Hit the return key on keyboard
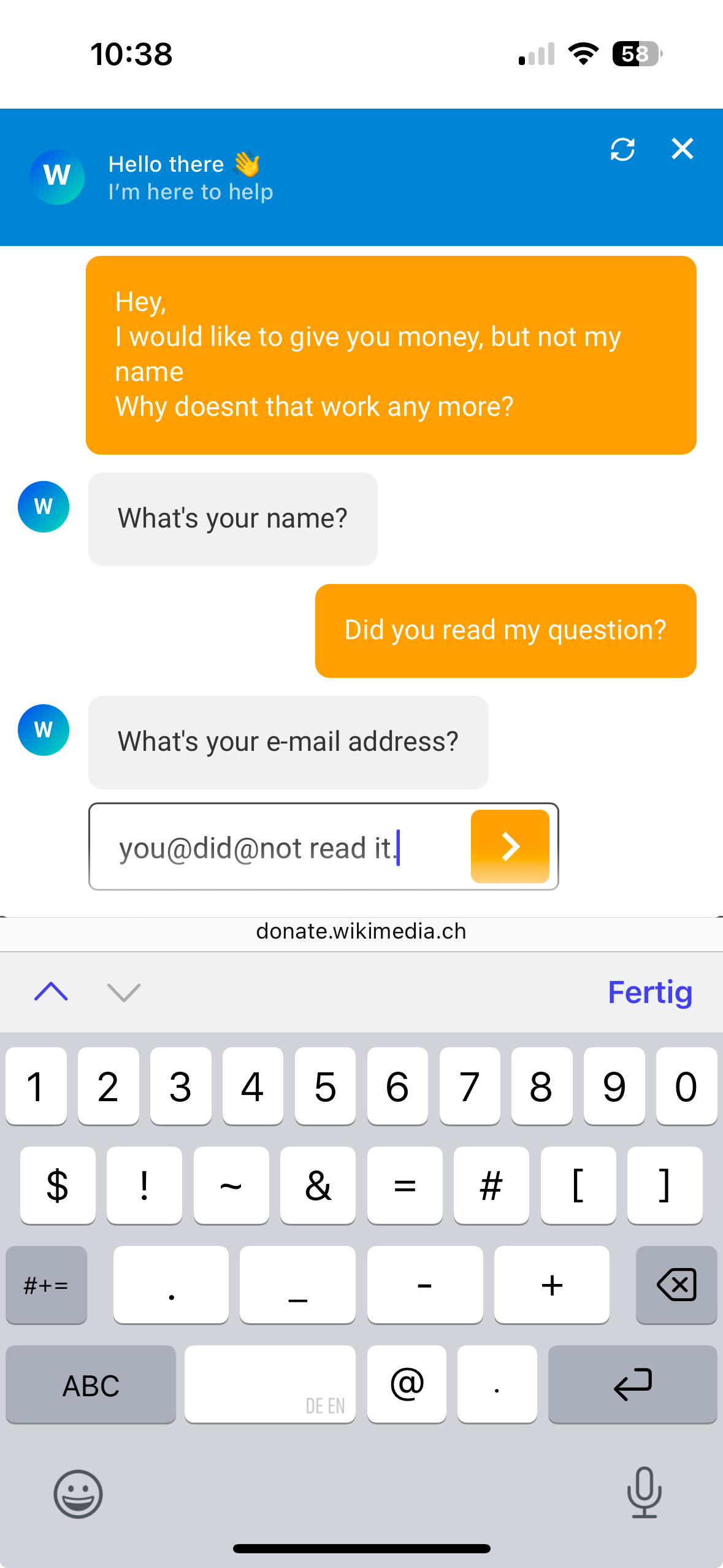The image size is (723, 1568). [x=632, y=1385]
